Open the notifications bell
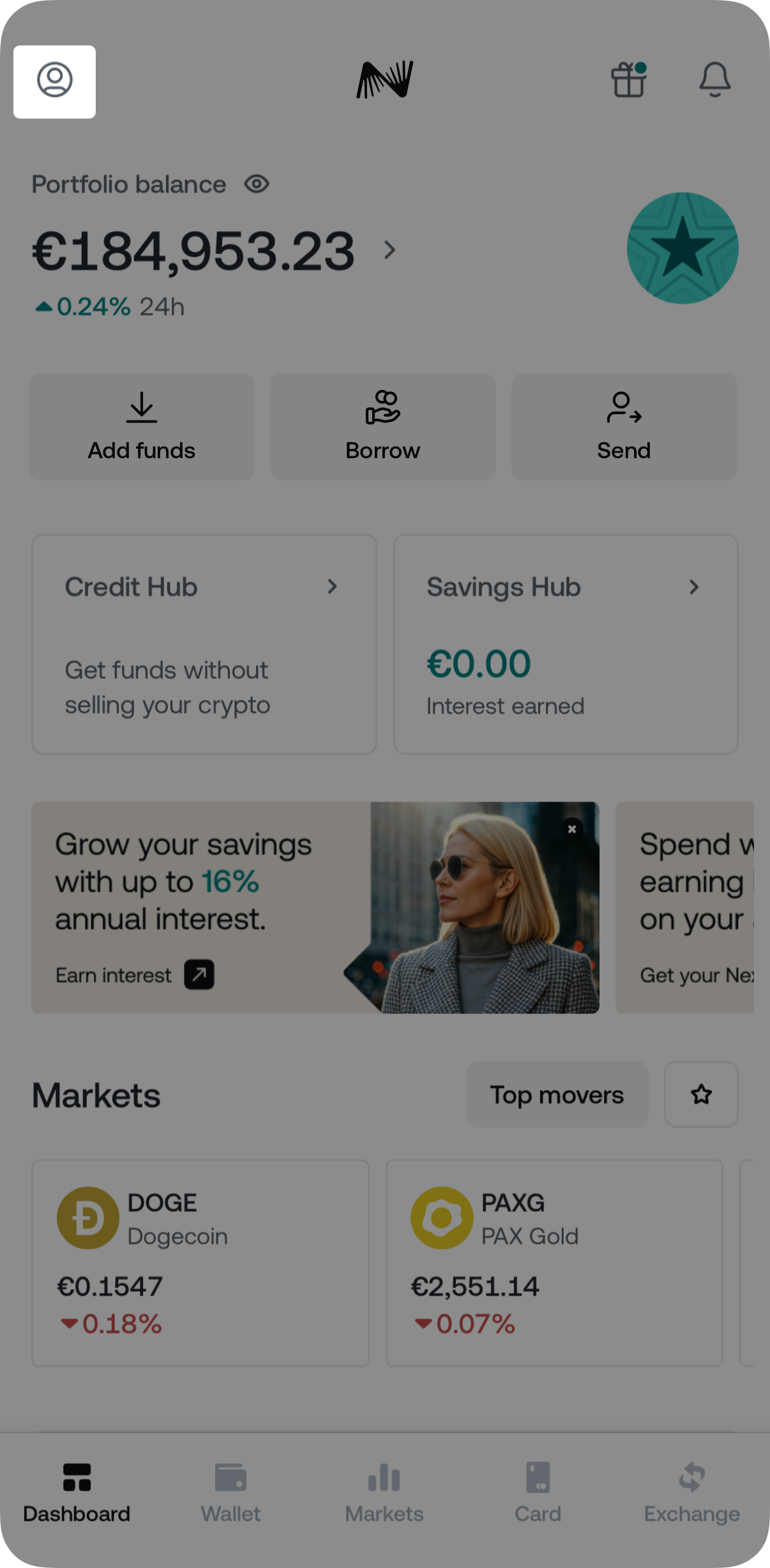Viewport: 770px width, 1568px height. (x=714, y=80)
